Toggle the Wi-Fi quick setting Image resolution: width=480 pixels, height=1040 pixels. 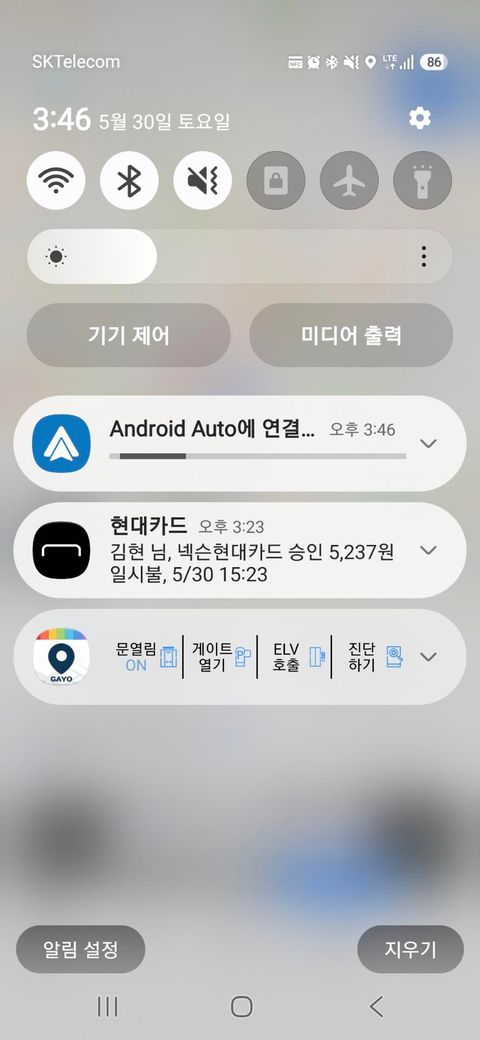pos(56,180)
